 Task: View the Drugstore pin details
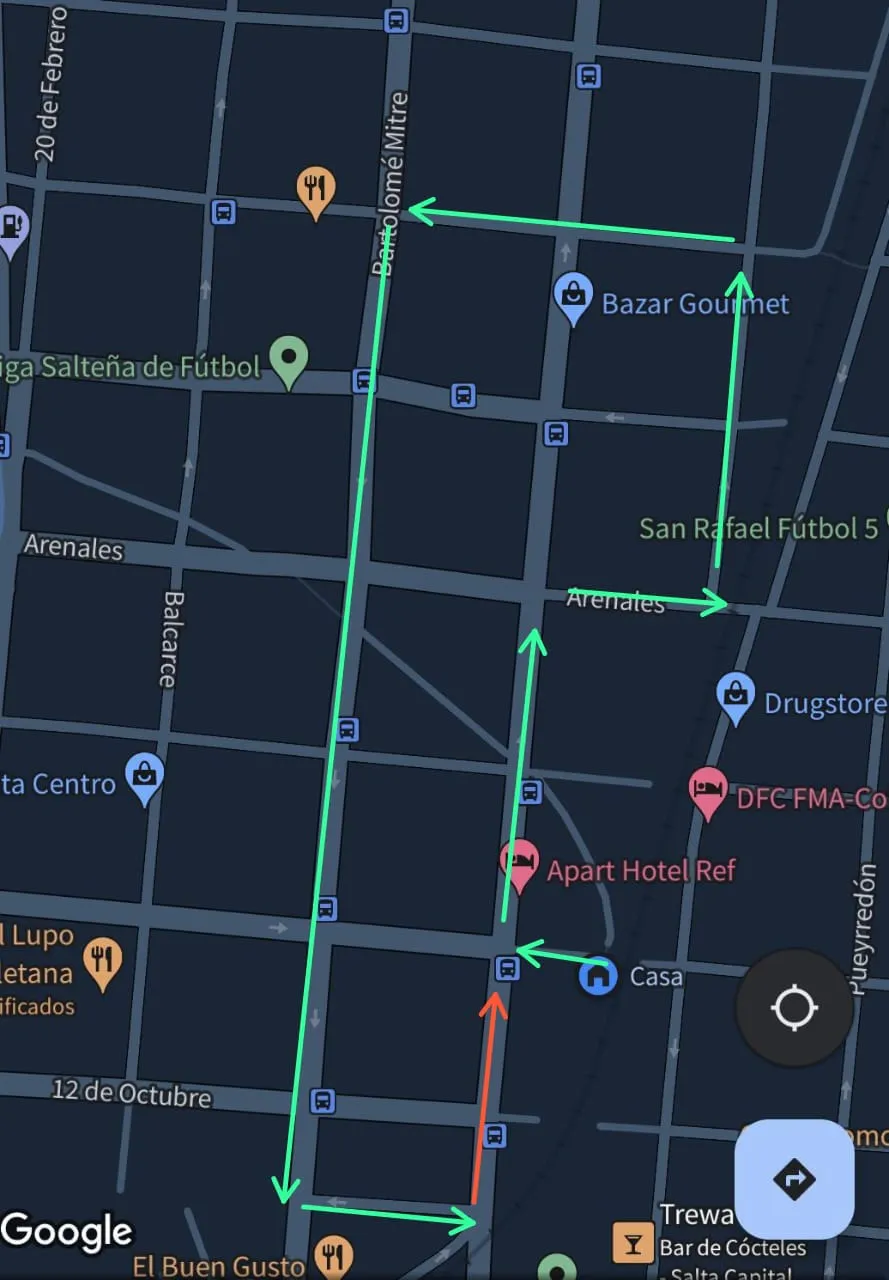coord(736,697)
